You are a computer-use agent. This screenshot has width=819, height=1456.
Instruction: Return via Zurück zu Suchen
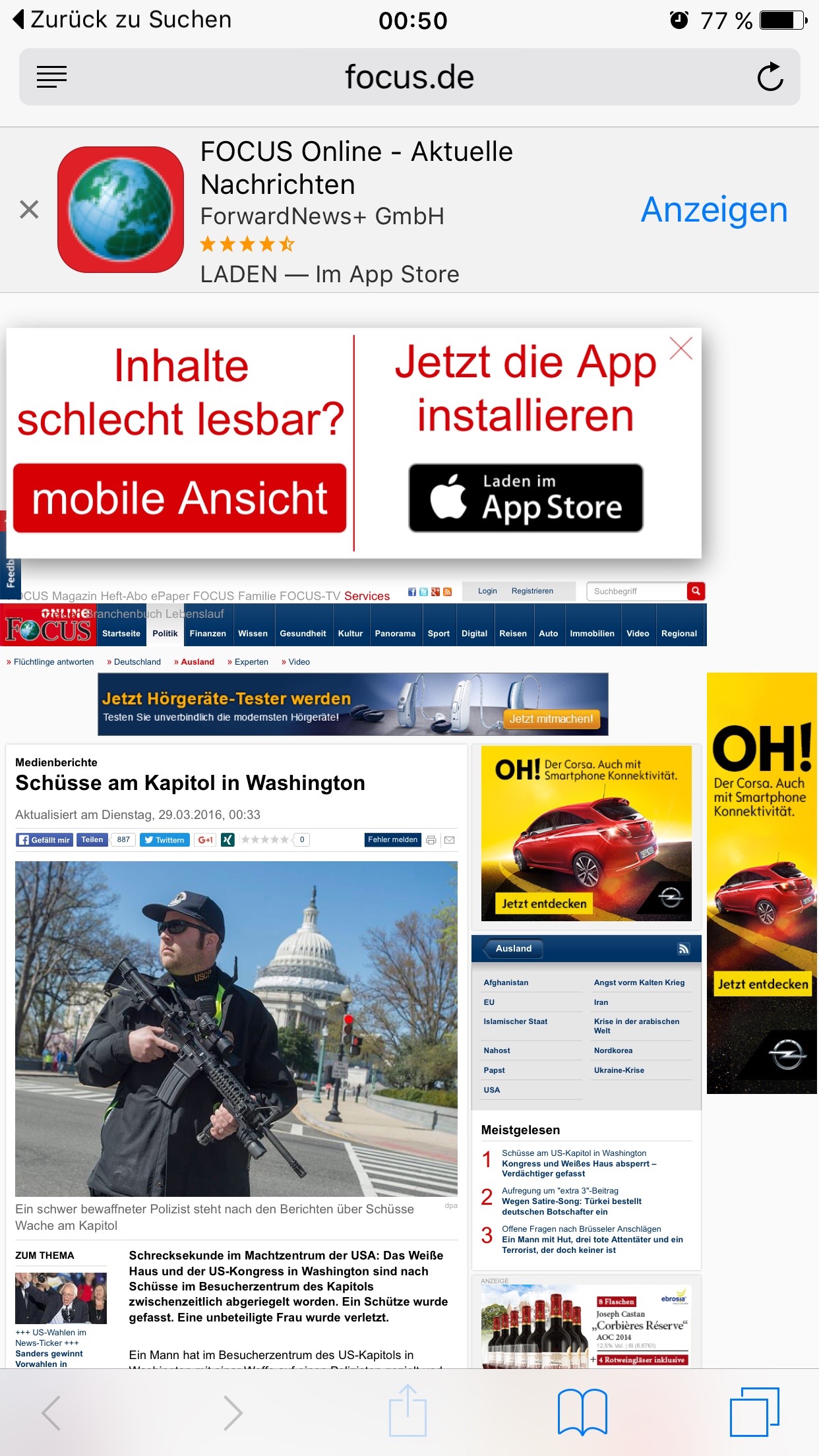[123, 20]
